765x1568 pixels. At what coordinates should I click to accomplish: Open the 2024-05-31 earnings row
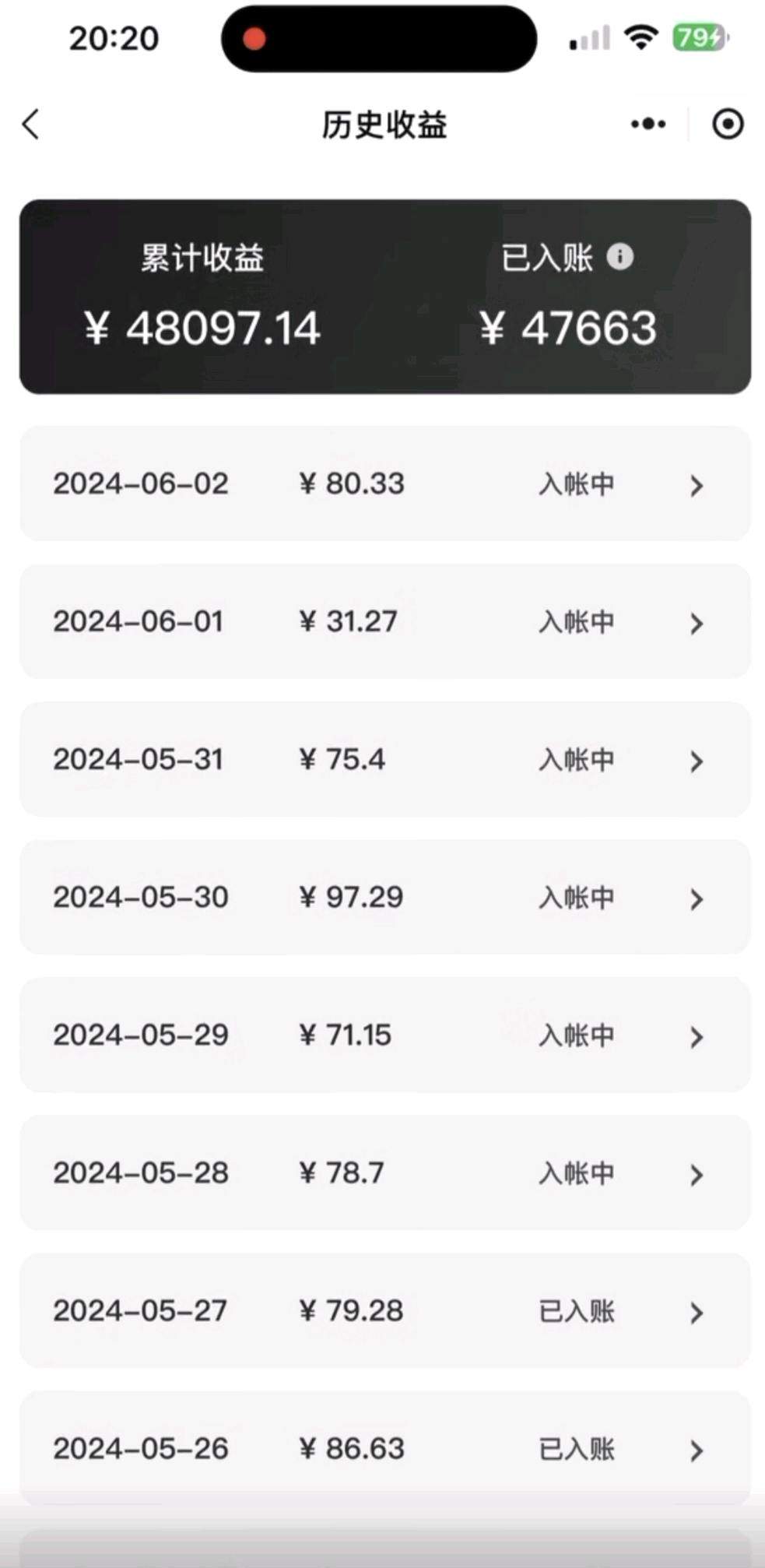(x=384, y=760)
